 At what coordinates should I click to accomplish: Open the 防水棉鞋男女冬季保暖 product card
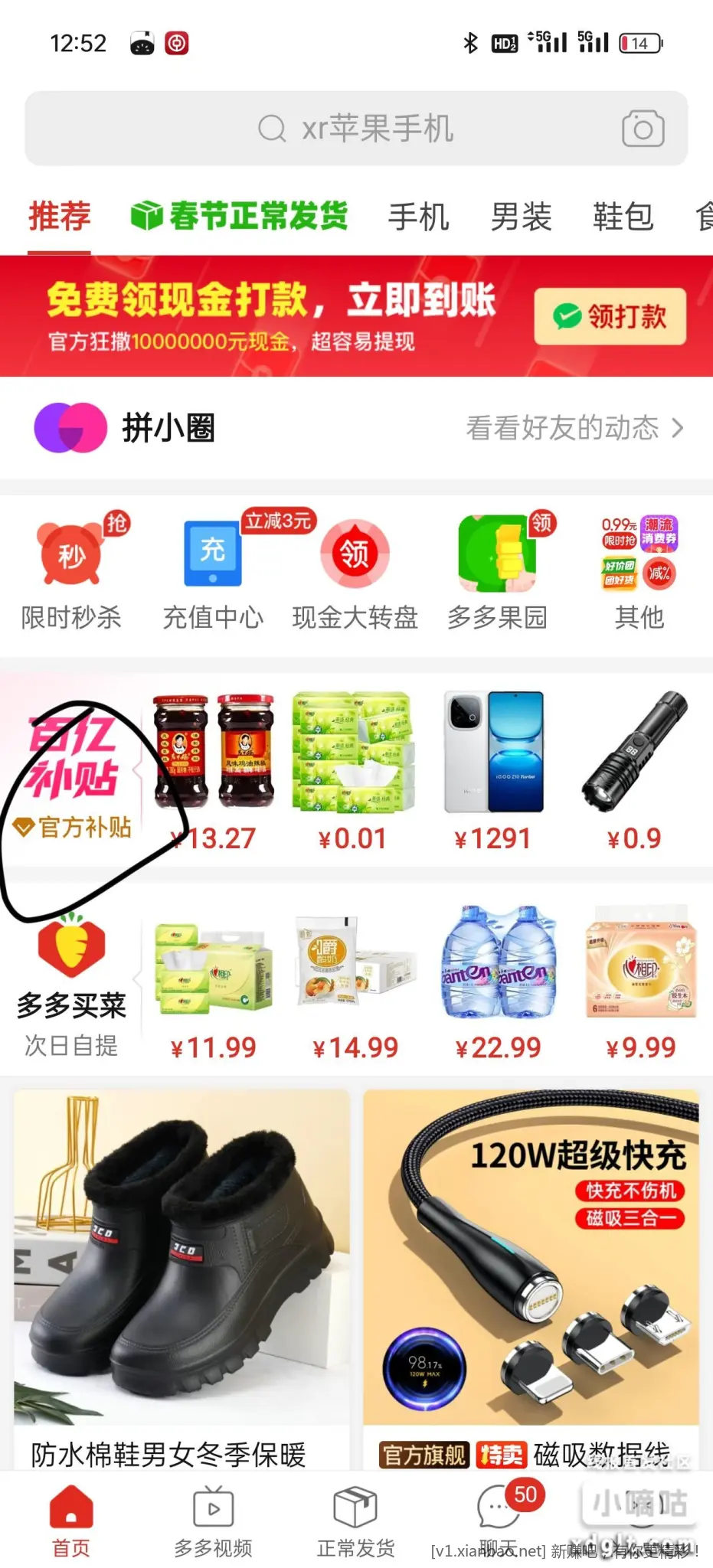[x=182, y=1279]
